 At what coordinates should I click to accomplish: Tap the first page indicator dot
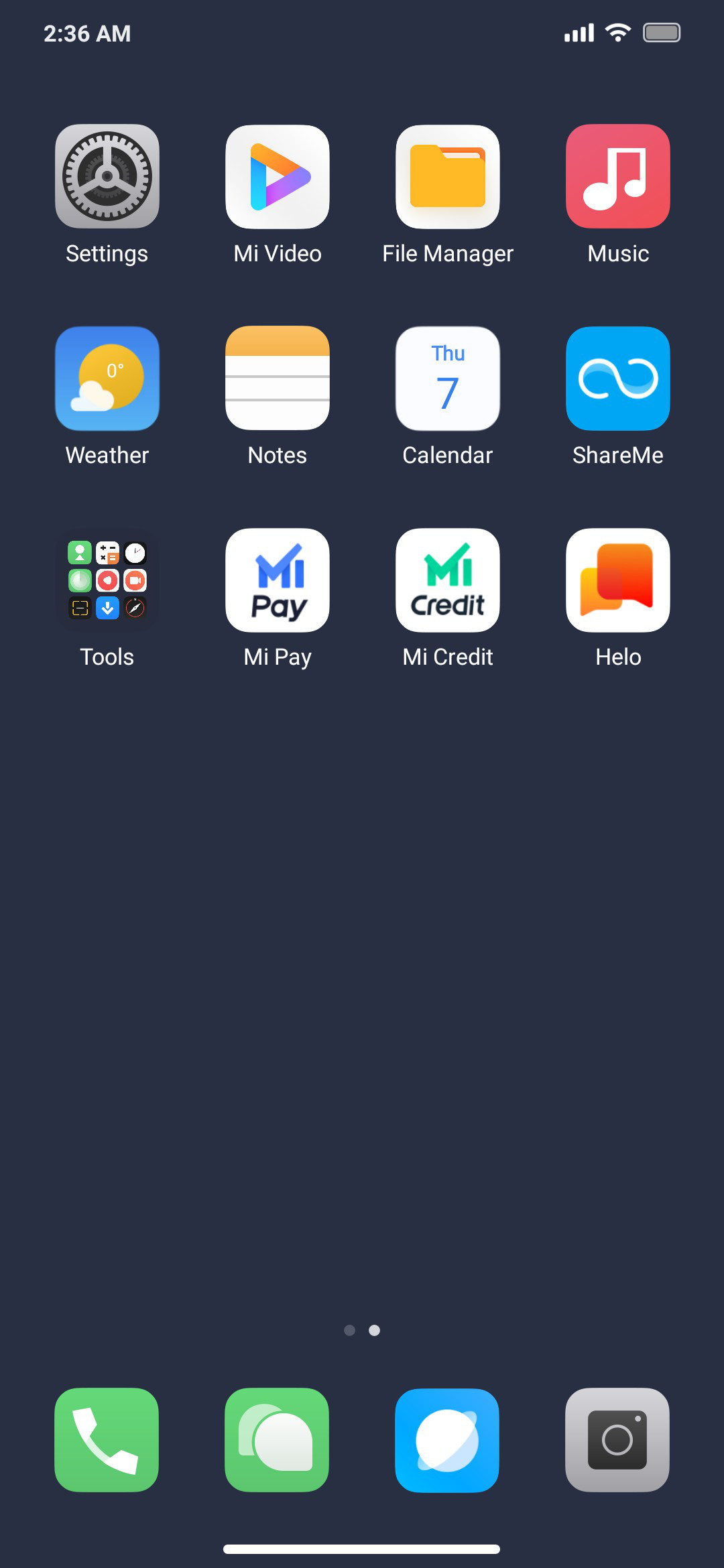[349, 1330]
